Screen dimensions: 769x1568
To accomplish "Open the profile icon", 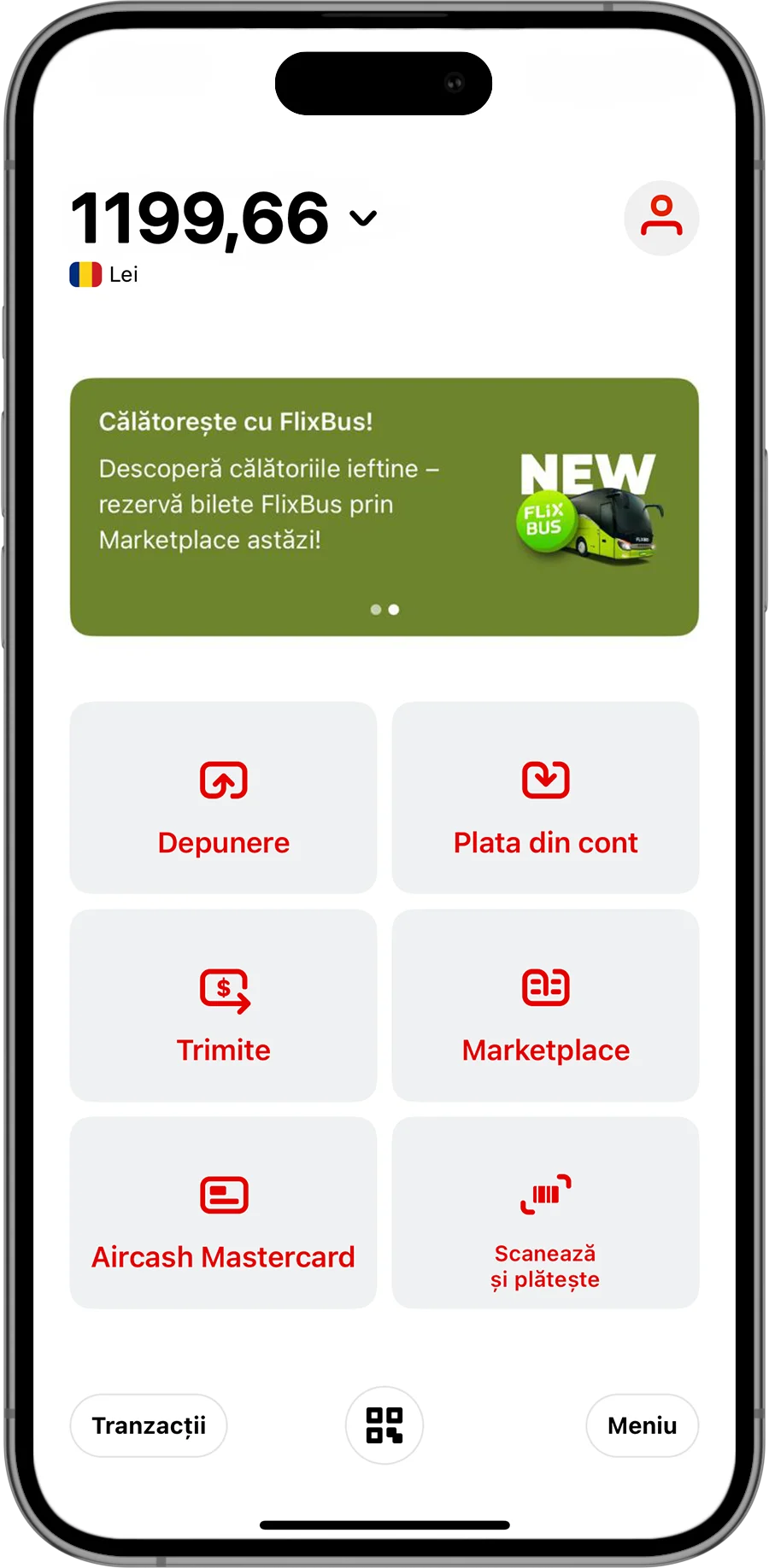I will pyautogui.click(x=661, y=218).
